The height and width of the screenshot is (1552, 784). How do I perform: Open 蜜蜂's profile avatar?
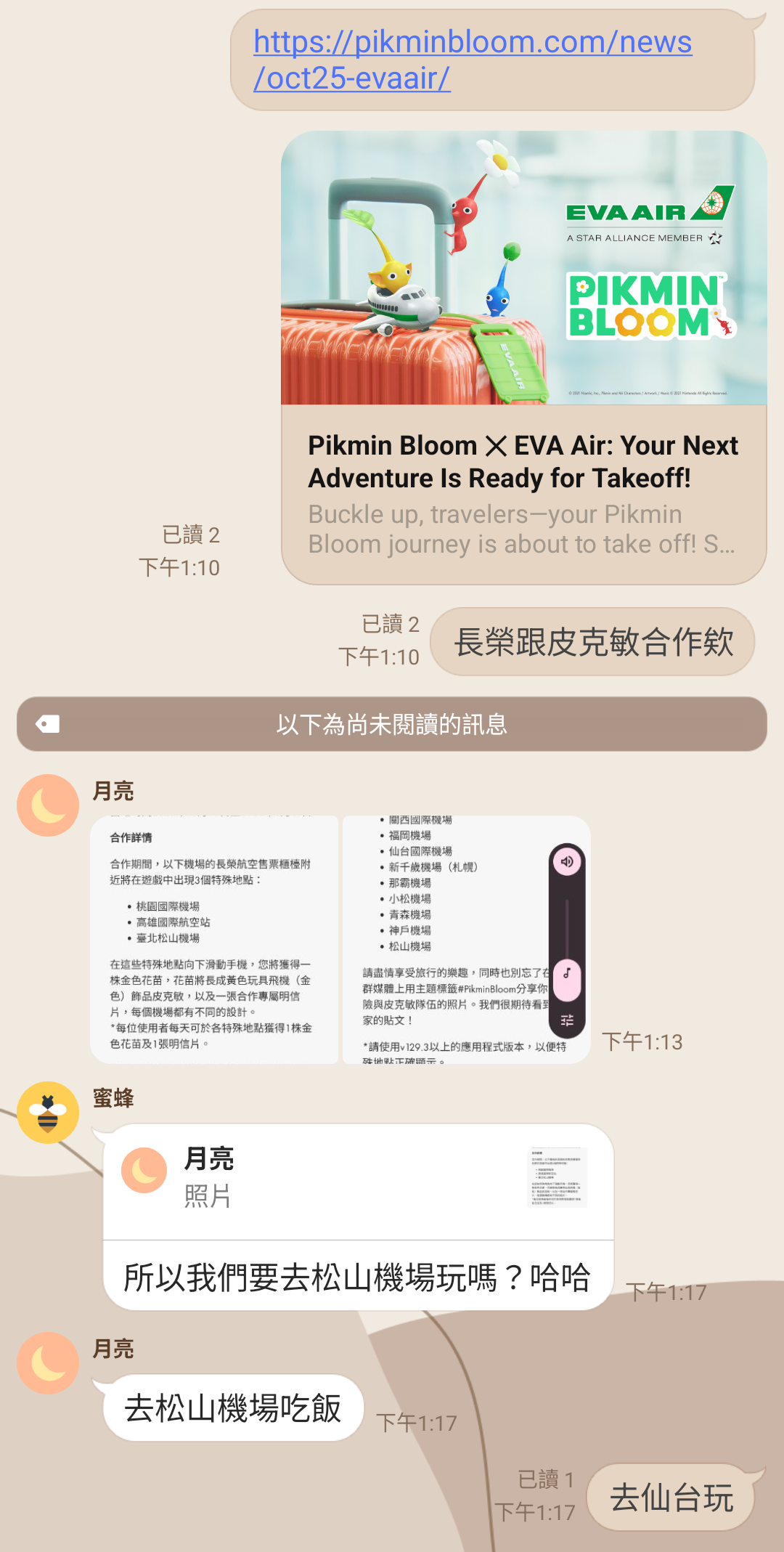48,1112
